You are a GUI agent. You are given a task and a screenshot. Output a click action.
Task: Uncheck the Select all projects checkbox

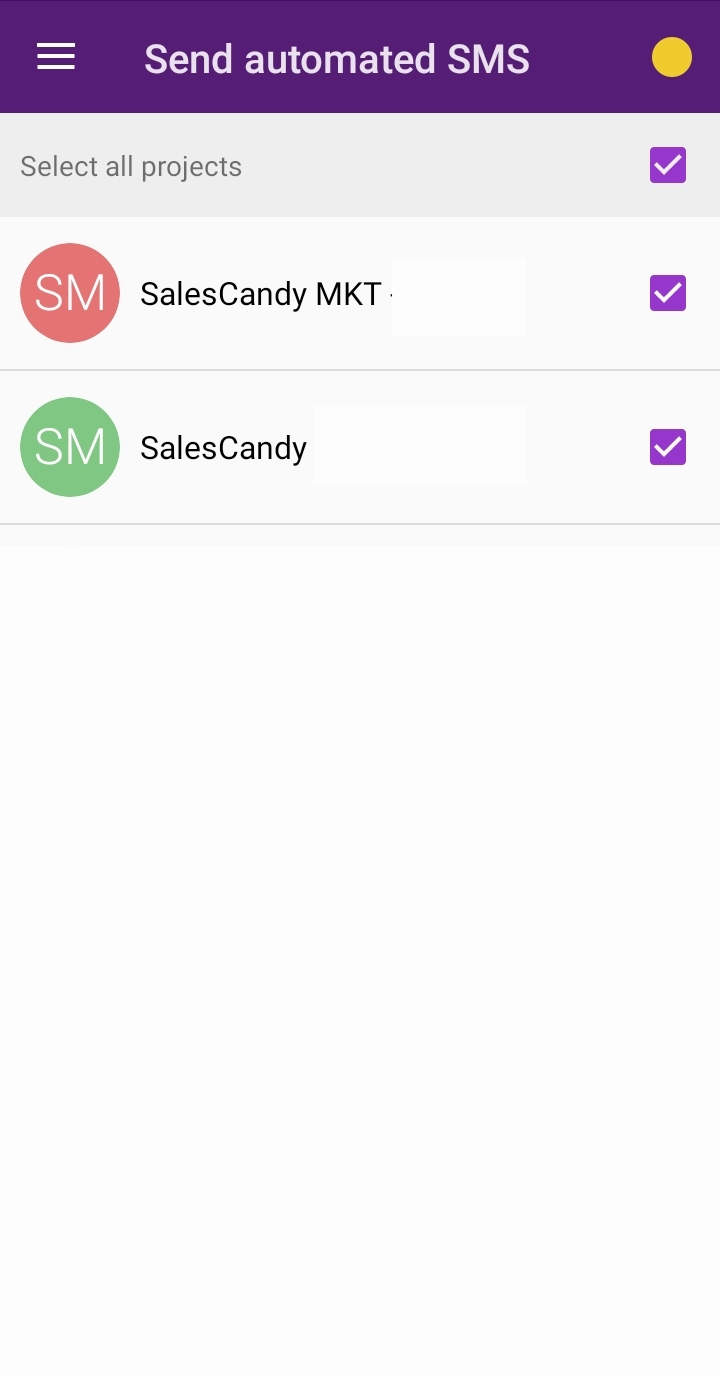[x=667, y=165]
